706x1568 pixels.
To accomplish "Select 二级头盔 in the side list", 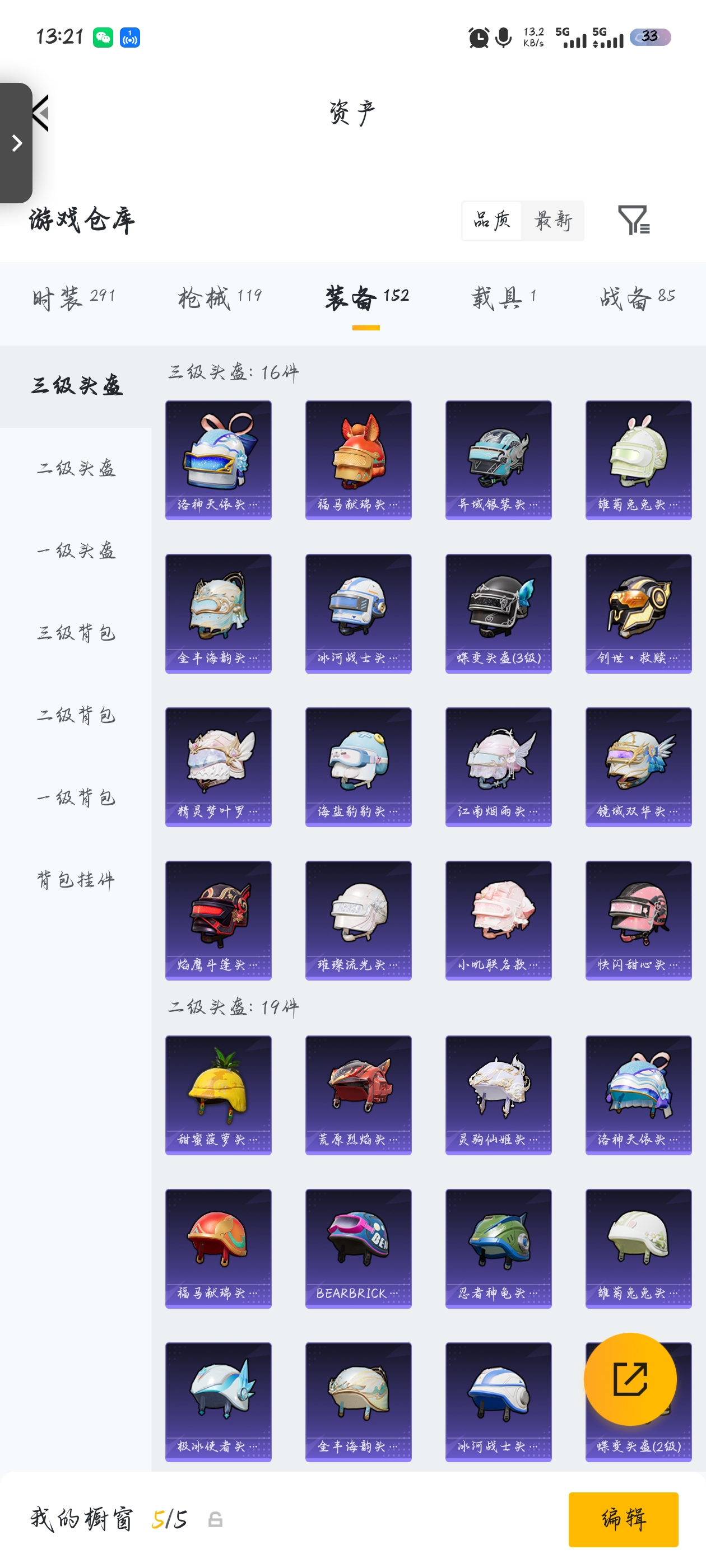I will point(76,468).
